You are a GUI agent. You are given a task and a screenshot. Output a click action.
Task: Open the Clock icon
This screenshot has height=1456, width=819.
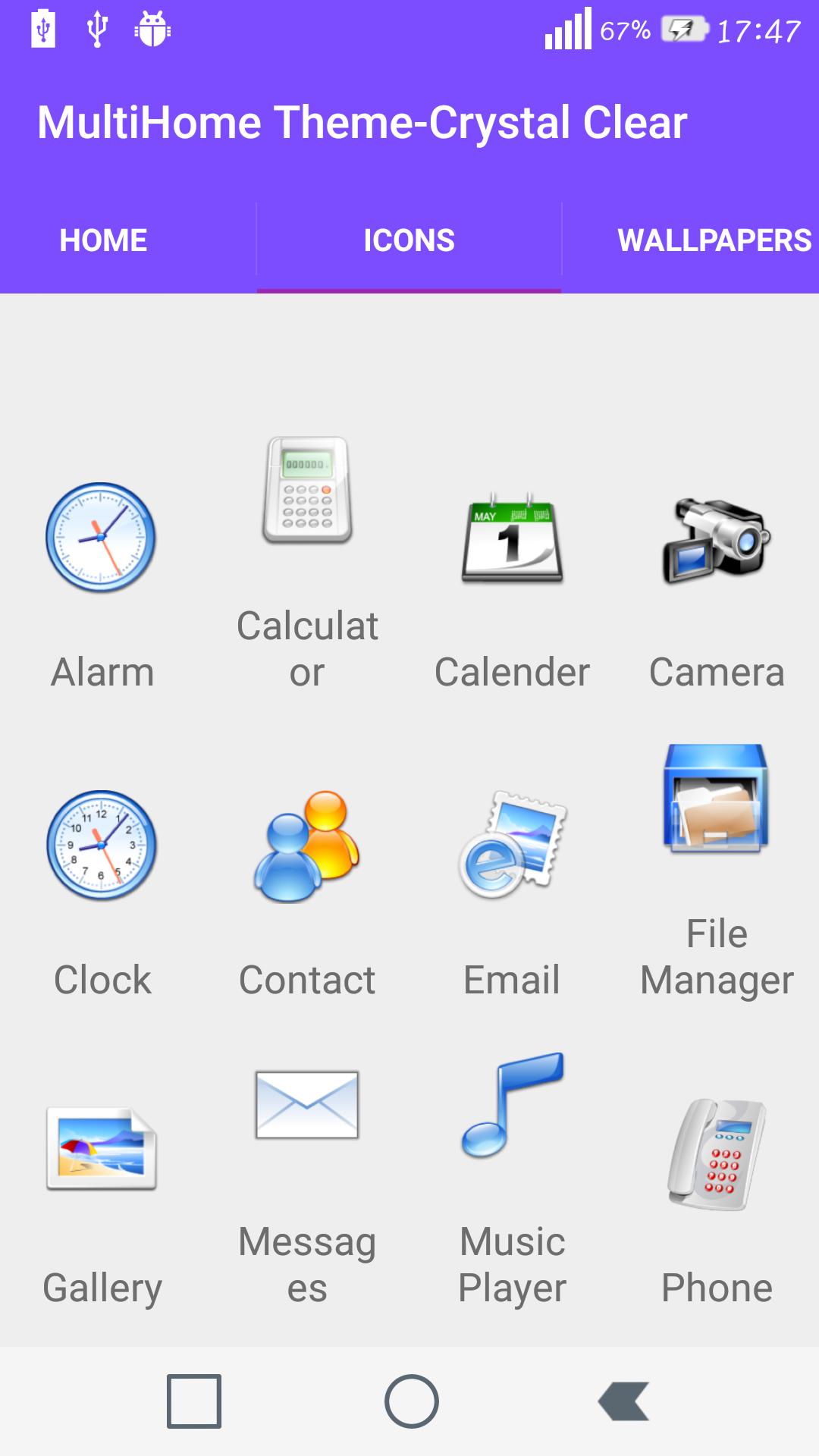tap(102, 846)
